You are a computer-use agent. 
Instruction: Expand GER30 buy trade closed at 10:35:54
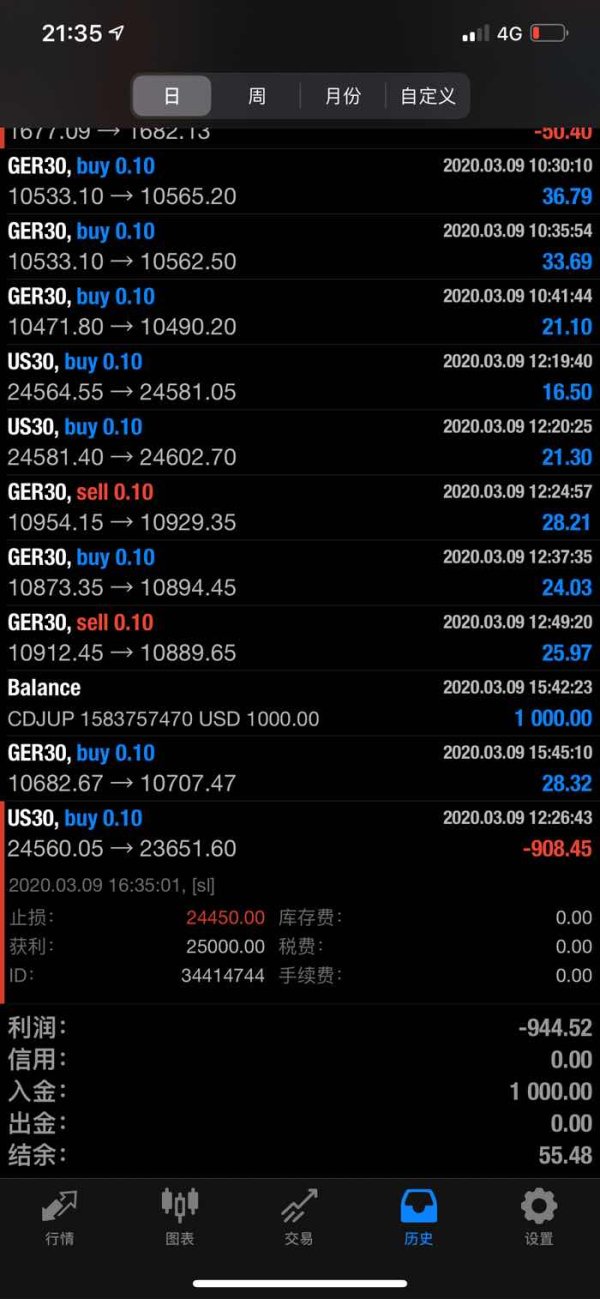(x=300, y=246)
